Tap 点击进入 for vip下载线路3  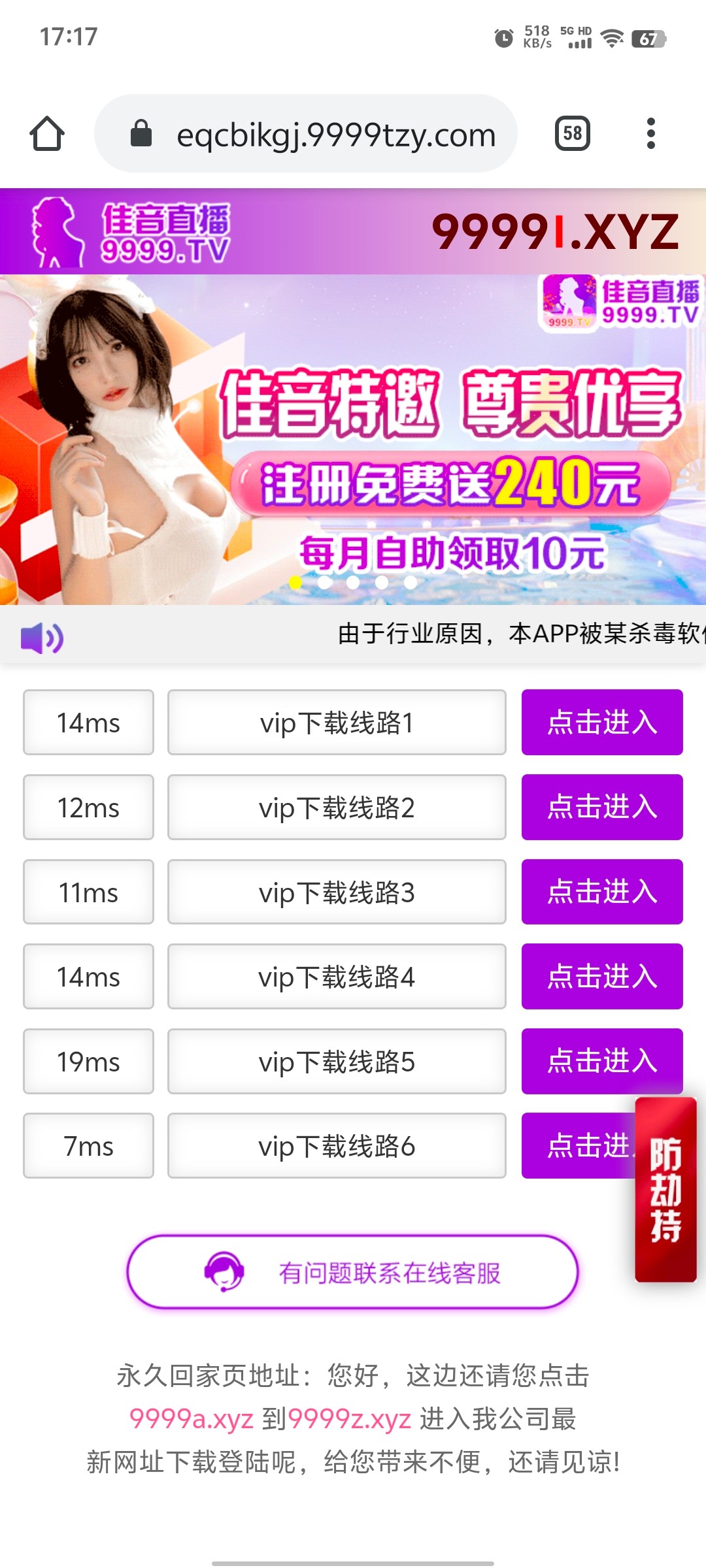pos(601,892)
